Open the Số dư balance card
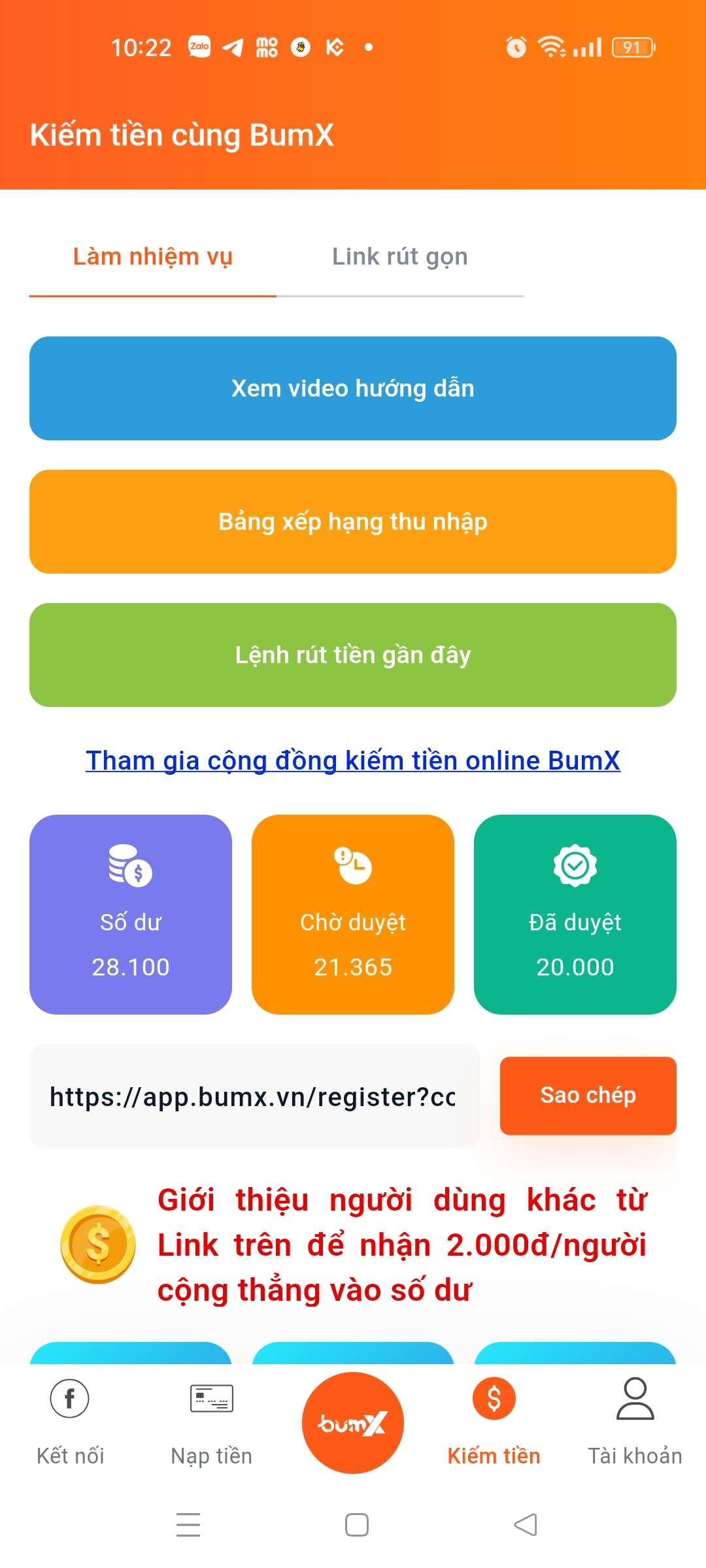The height and width of the screenshot is (1568, 706). pyautogui.click(x=131, y=915)
